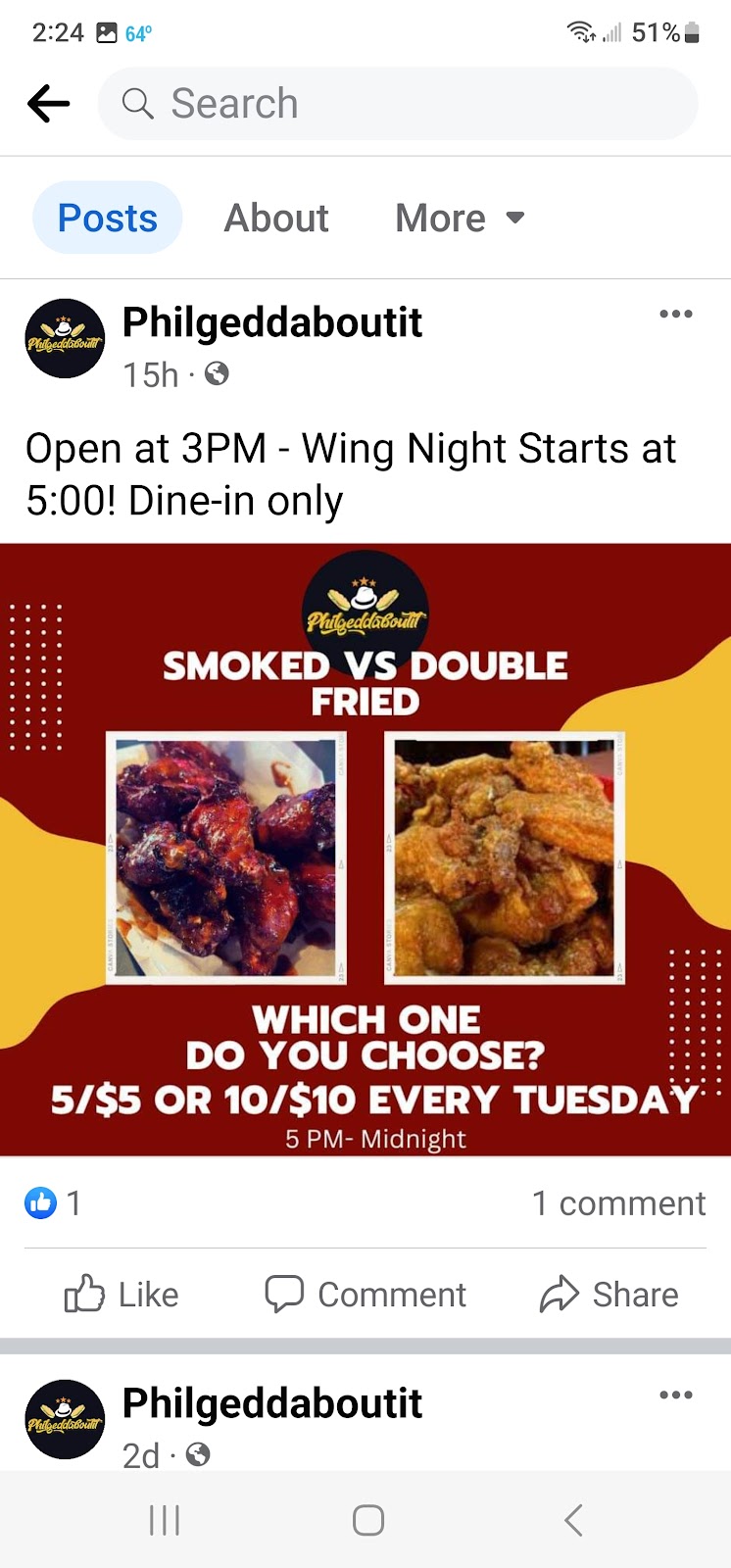Open Philgeddaboutit profile from 15h post
This screenshot has height=1568, width=731.
pyautogui.click(x=272, y=322)
